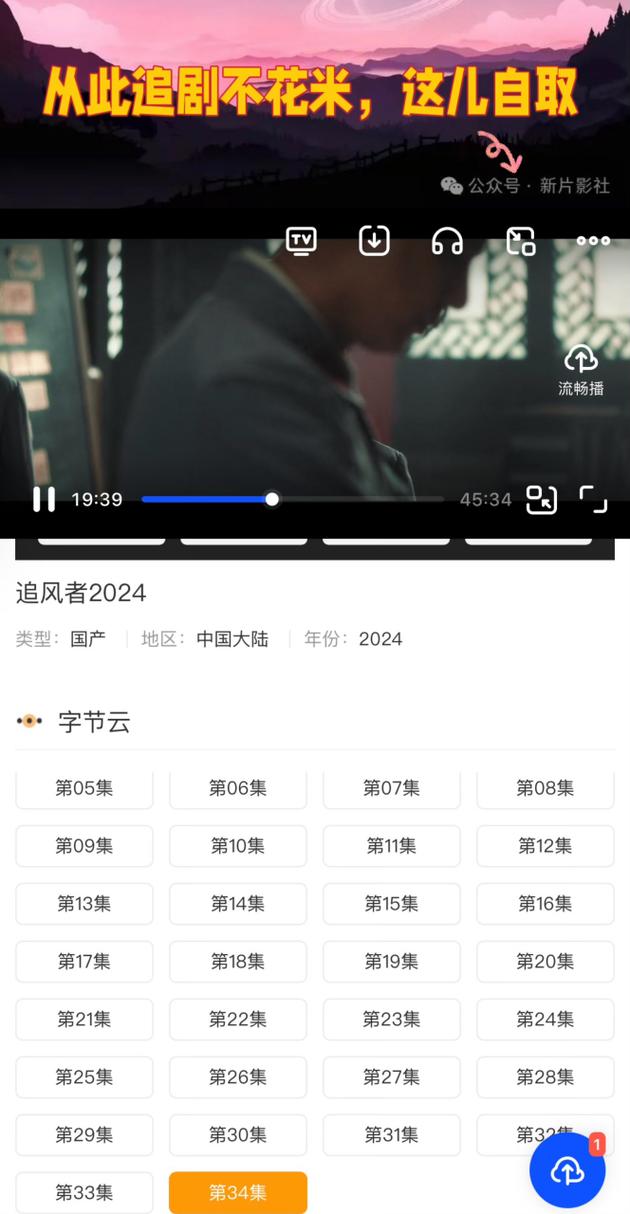Open the player's more options menu

coord(593,241)
